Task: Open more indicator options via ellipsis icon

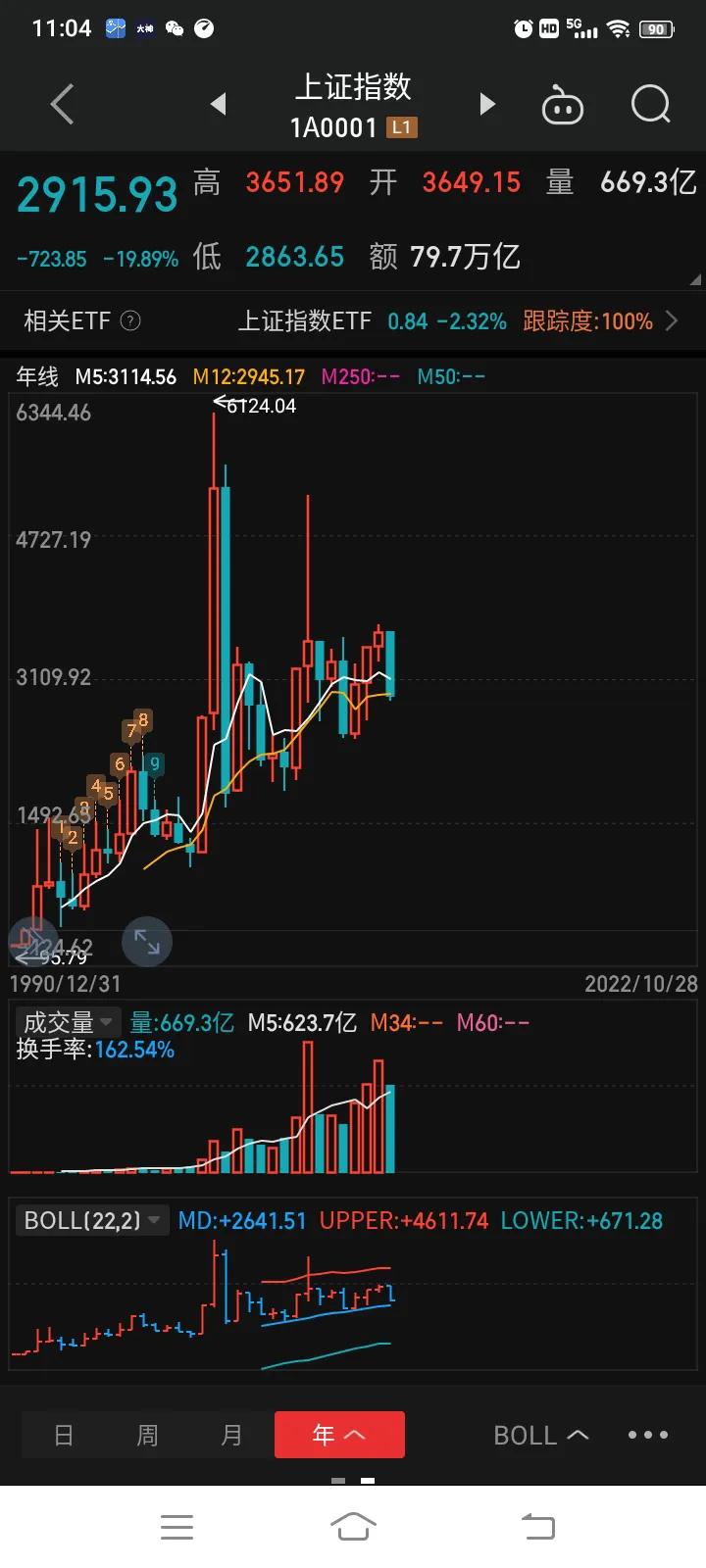Action: (647, 1434)
